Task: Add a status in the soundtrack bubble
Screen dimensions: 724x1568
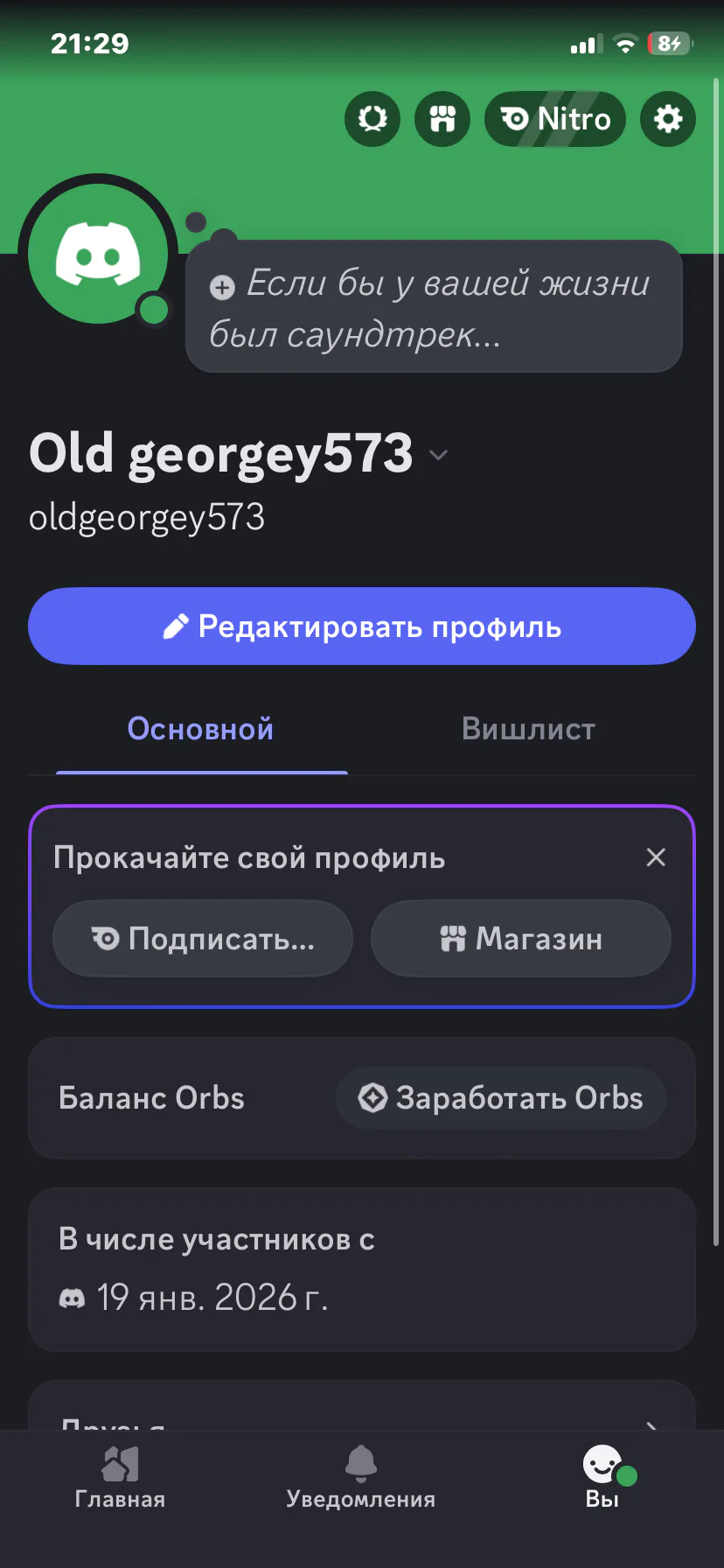Action: pyautogui.click(x=434, y=307)
